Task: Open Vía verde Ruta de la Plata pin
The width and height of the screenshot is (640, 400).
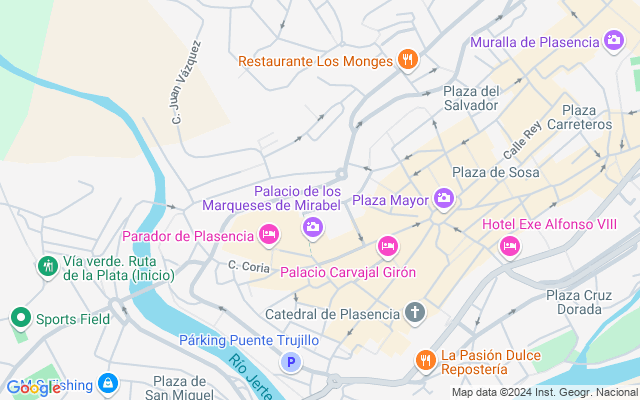Action: coord(47,266)
